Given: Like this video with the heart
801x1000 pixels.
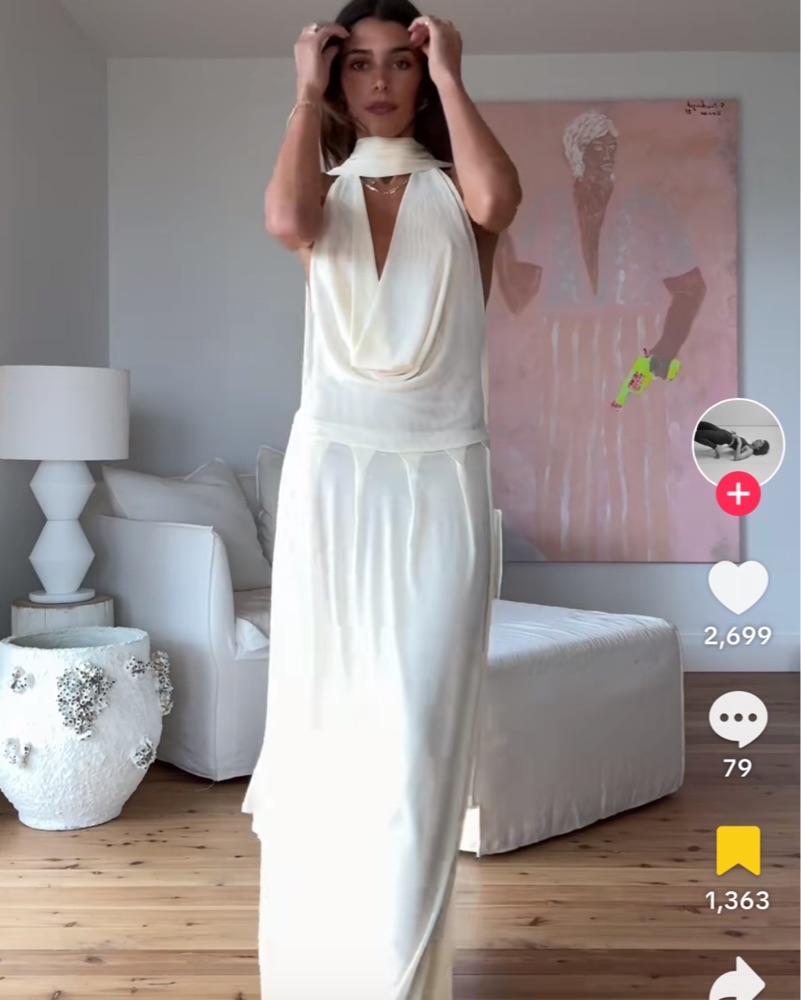Looking at the screenshot, I should [738, 587].
